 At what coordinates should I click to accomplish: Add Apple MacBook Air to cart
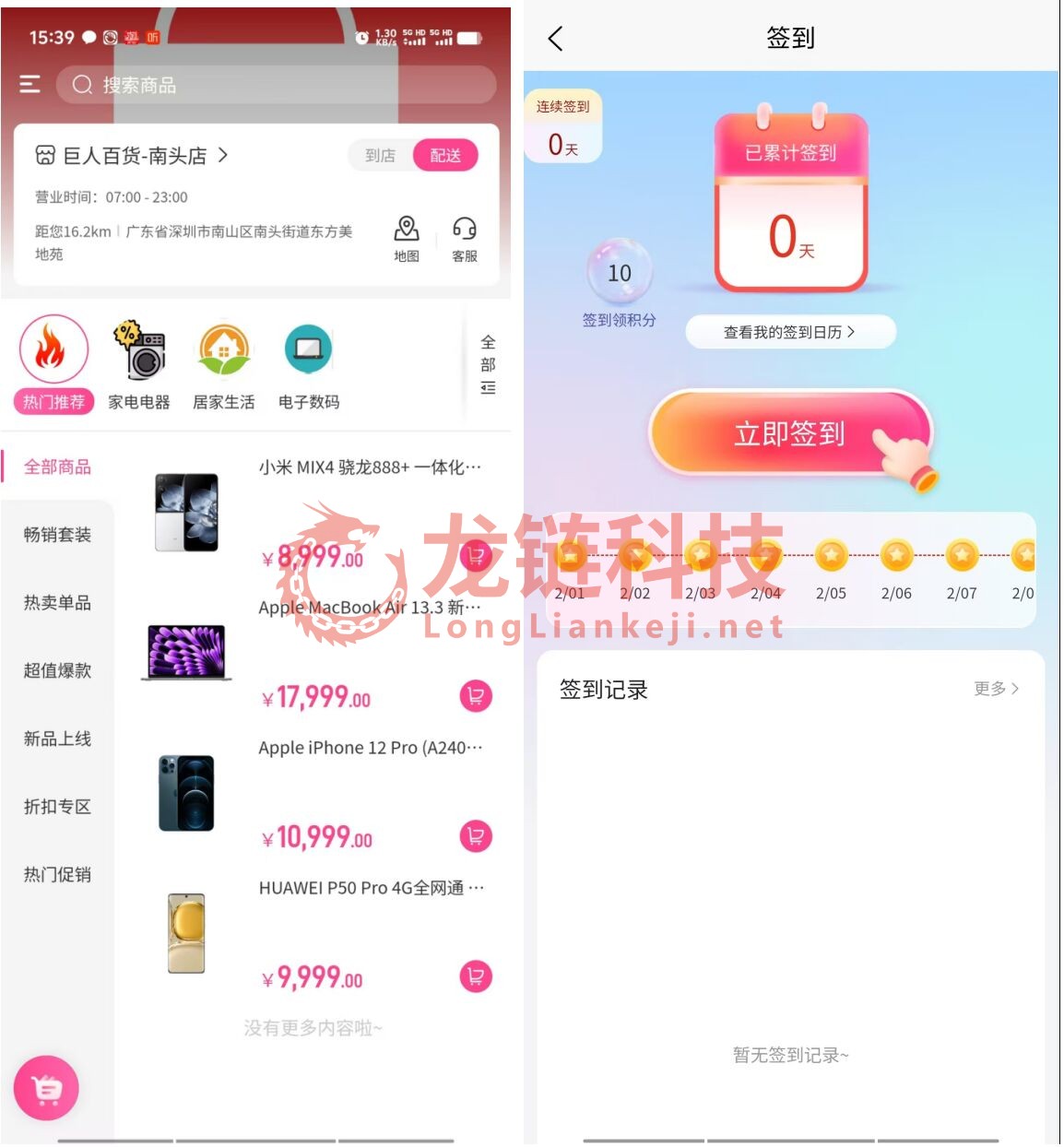pos(476,696)
